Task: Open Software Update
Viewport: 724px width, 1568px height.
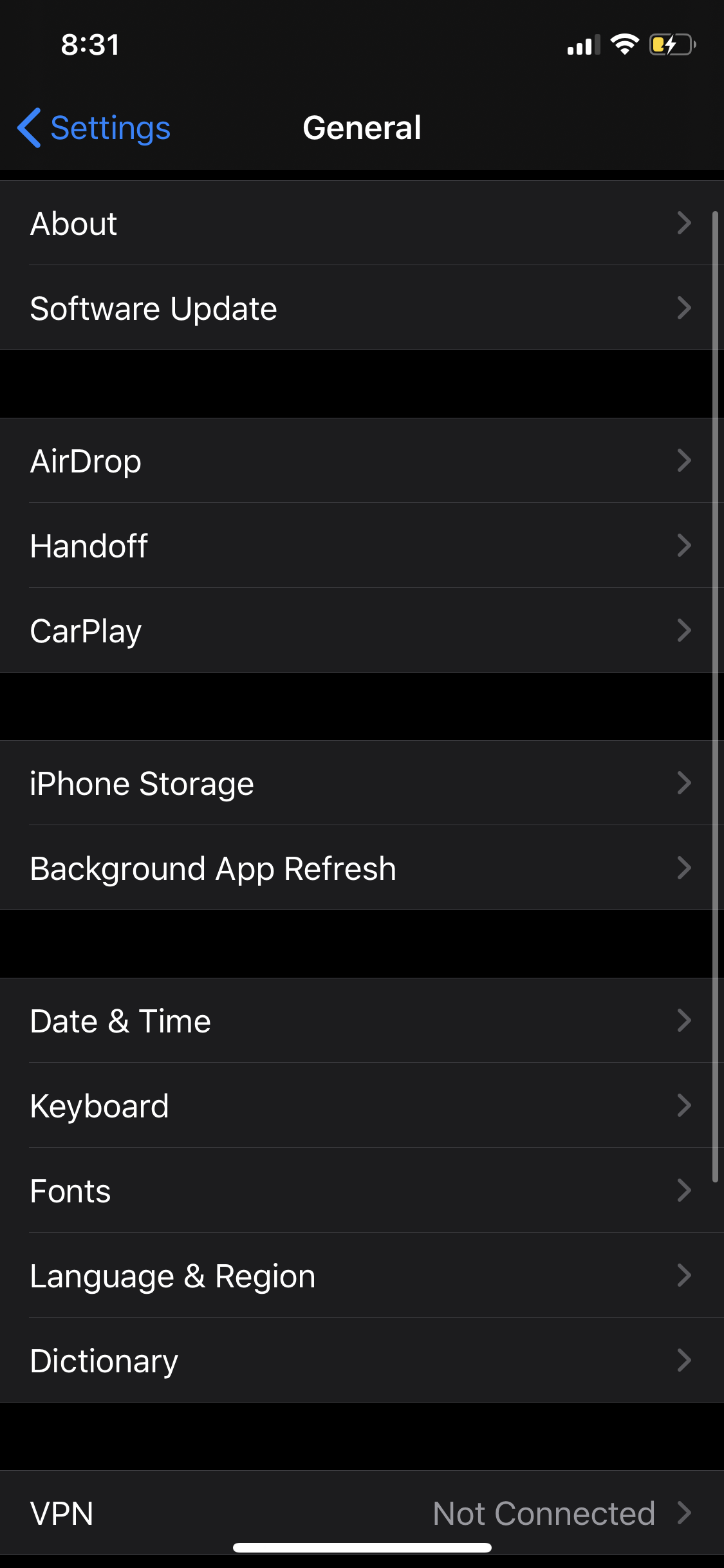Action: click(x=360, y=308)
